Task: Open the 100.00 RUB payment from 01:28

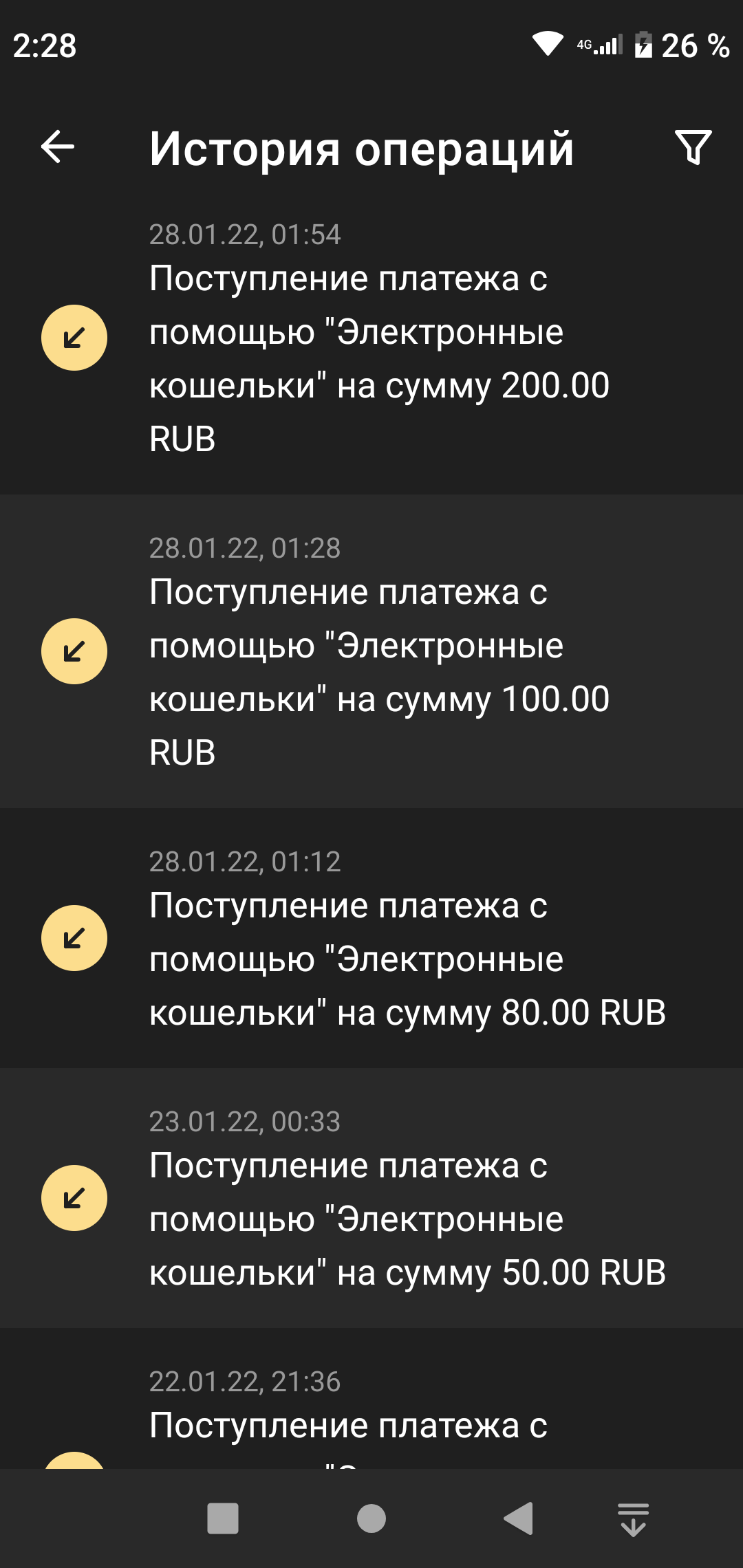Action: (371, 651)
